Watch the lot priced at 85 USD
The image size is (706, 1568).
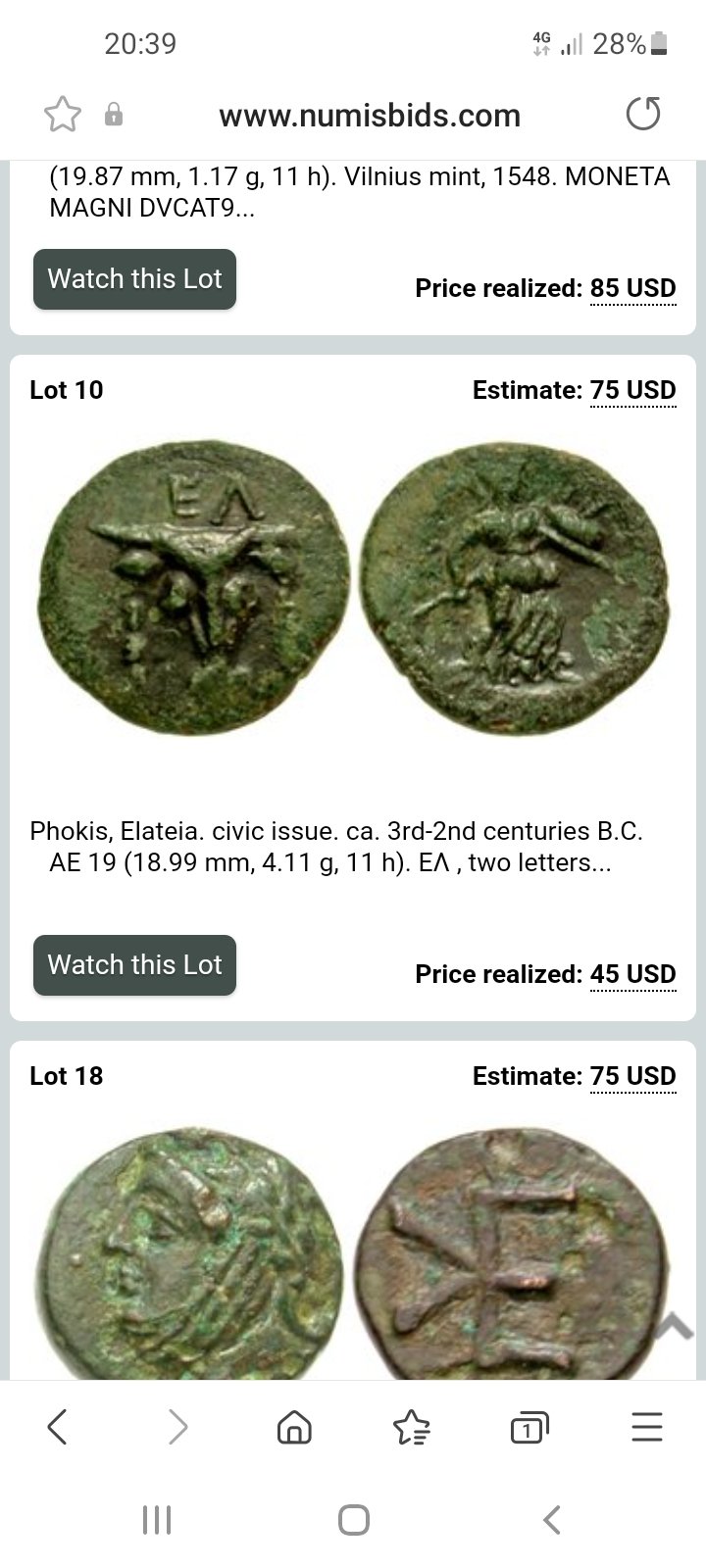134,279
